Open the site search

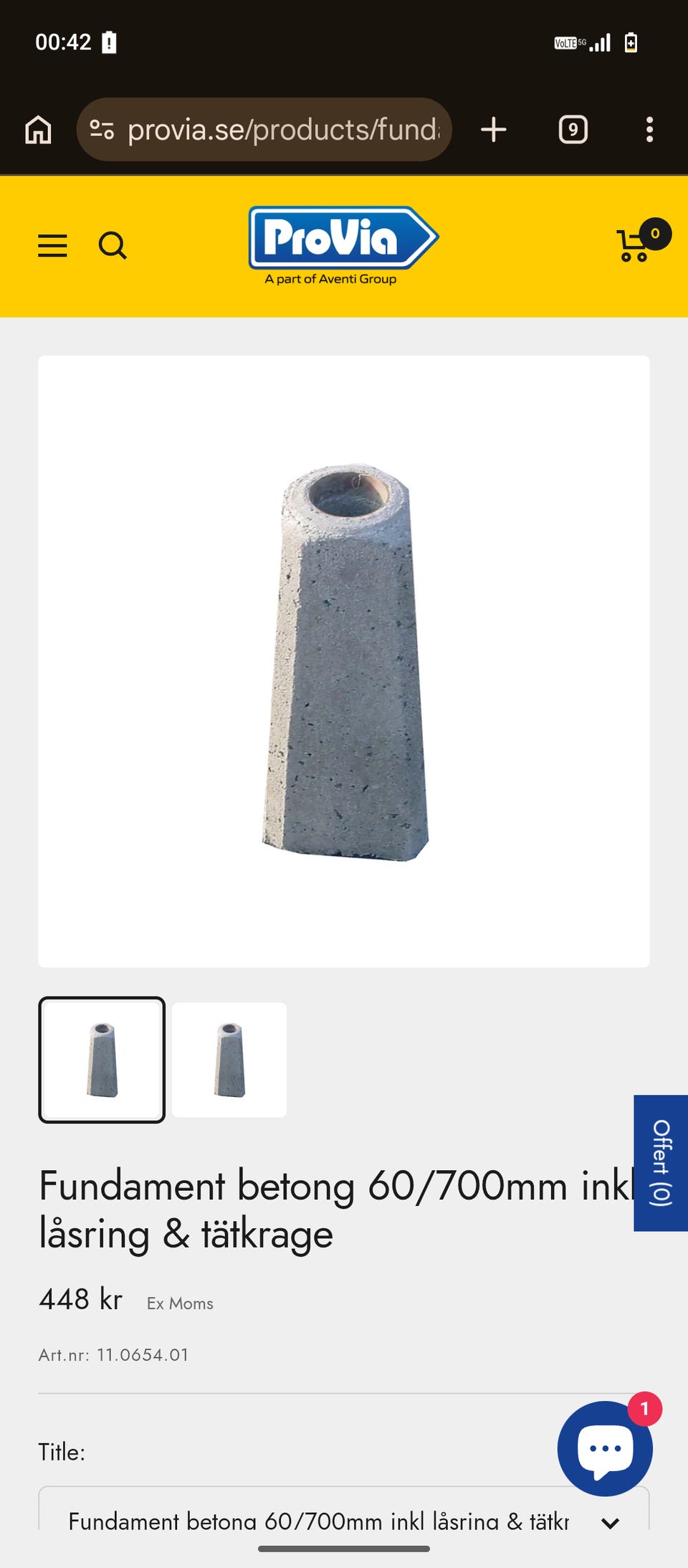[x=113, y=245]
